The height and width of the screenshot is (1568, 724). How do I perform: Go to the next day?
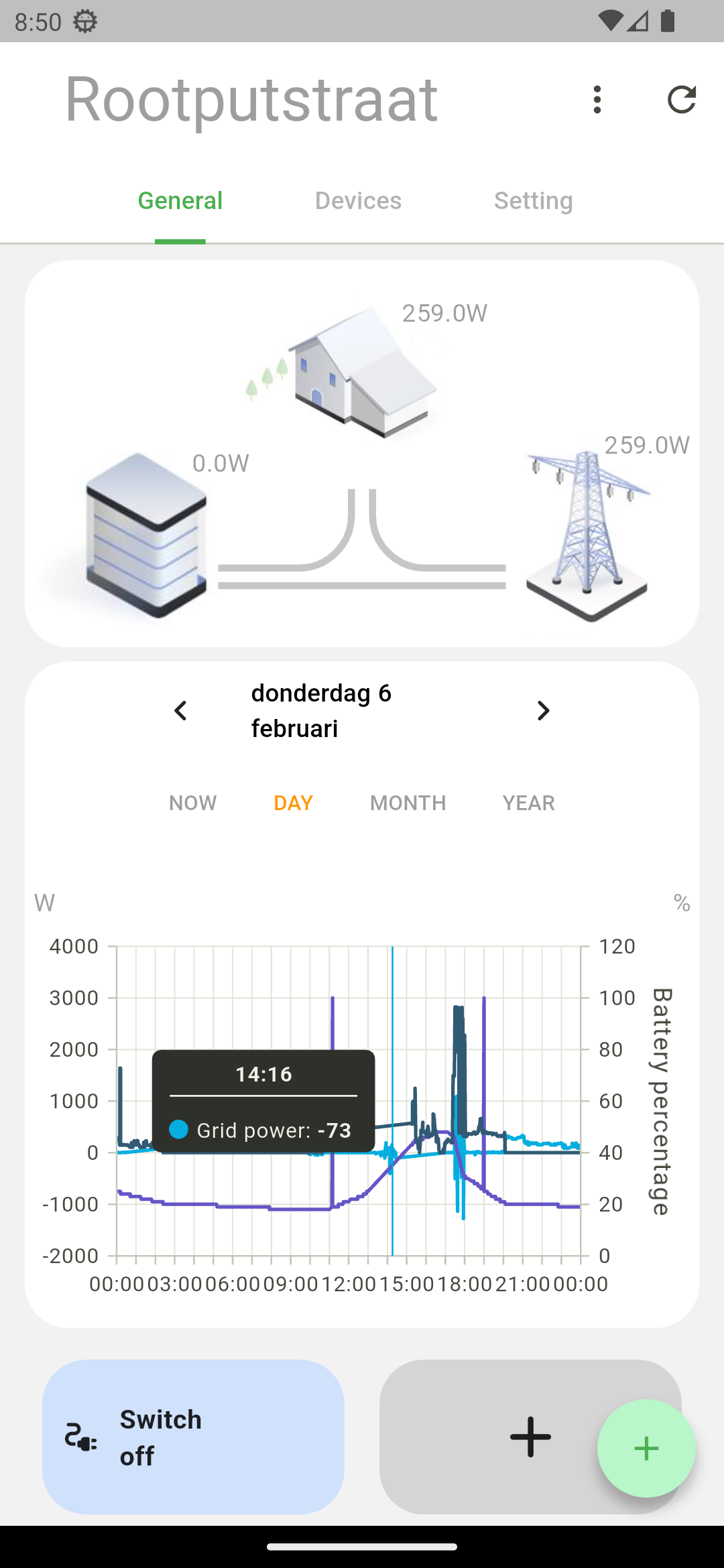point(543,710)
